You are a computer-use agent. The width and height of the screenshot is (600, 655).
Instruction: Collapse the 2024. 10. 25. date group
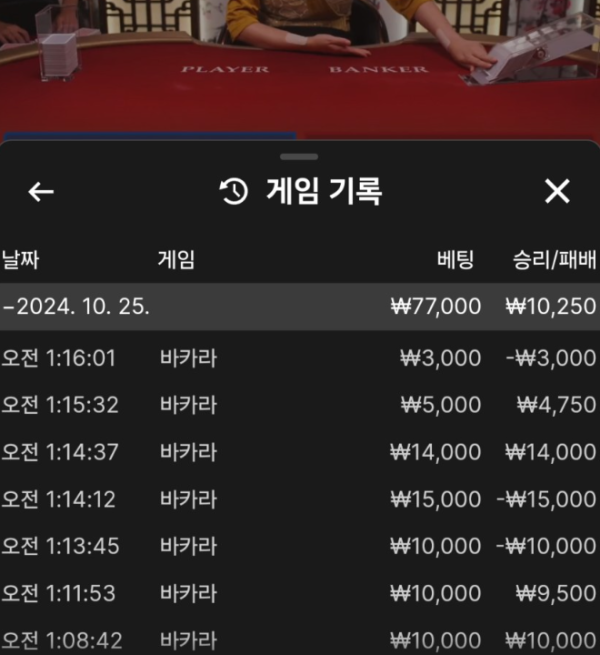[x=300, y=306]
